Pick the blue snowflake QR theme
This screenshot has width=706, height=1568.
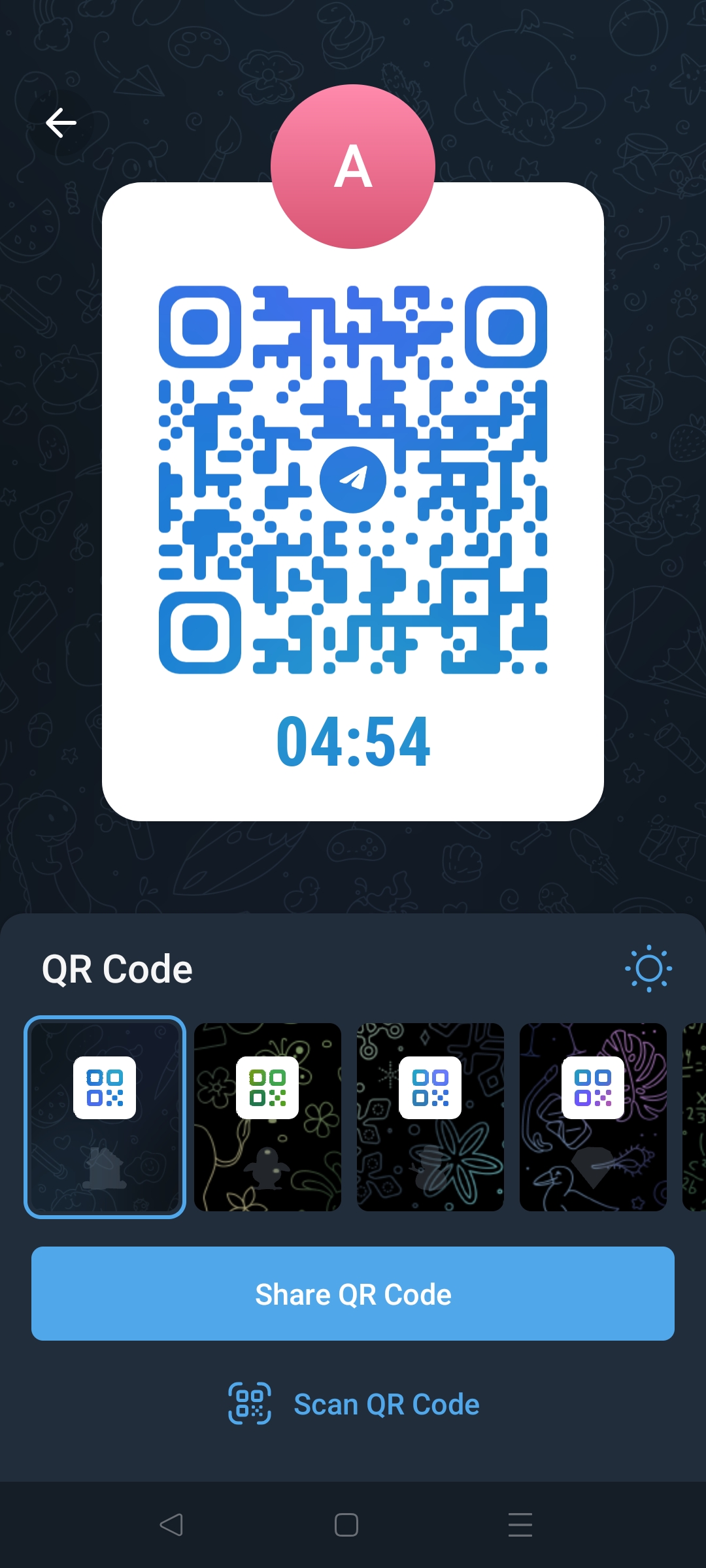(430, 1117)
